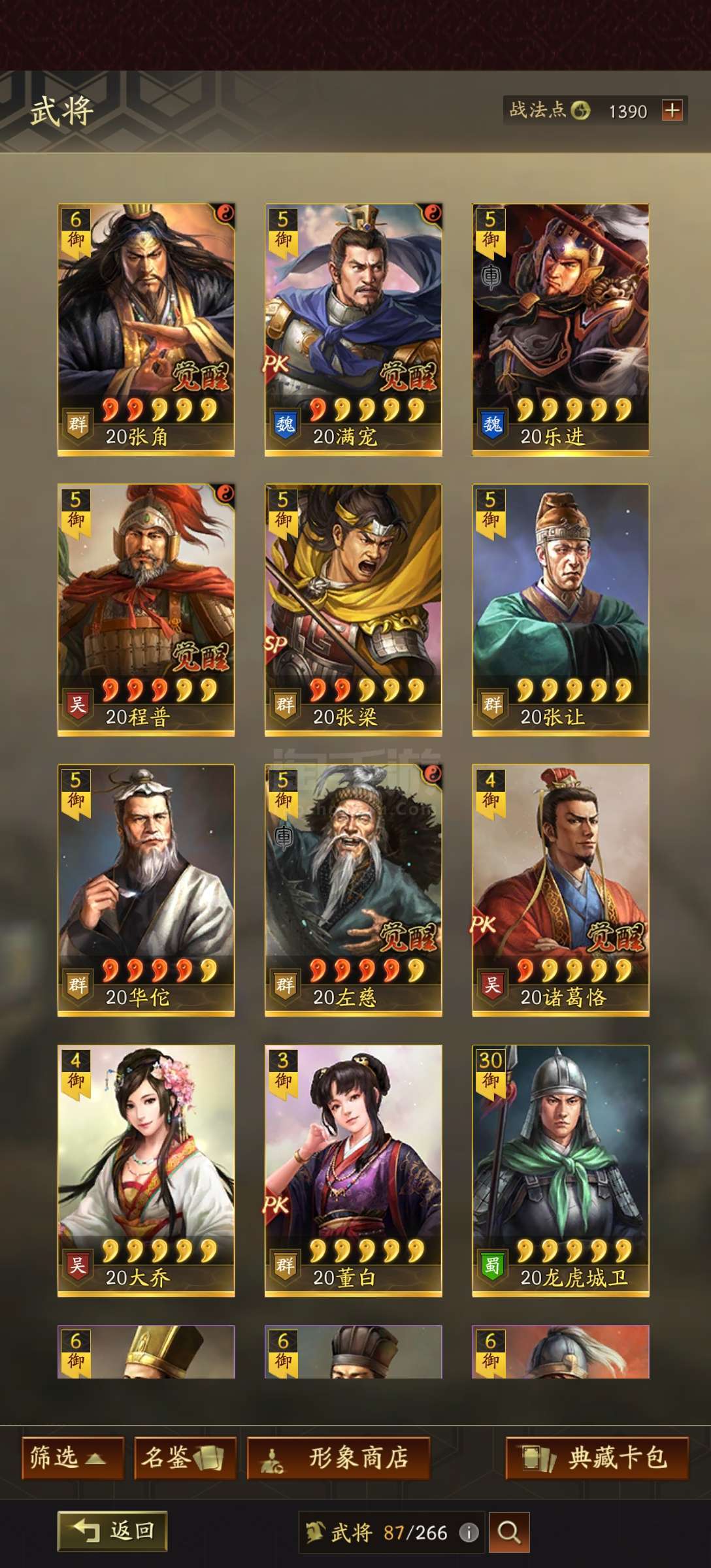711x1568 pixels.
Task: Expand the 筛选 filter menu
Action: pyautogui.click(x=73, y=1458)
